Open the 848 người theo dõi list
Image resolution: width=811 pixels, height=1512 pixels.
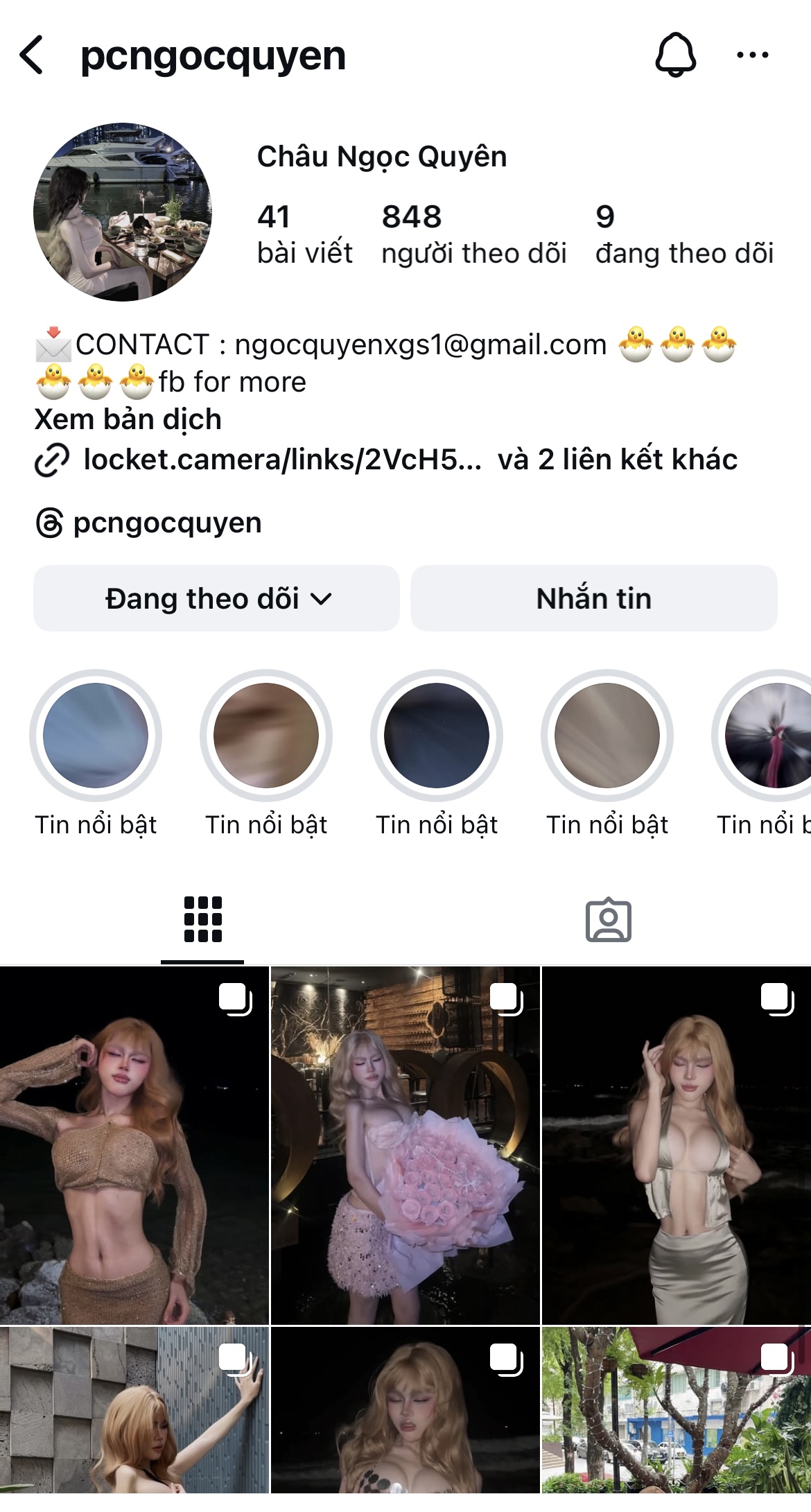pyautogui.click(x=473, y=234)
